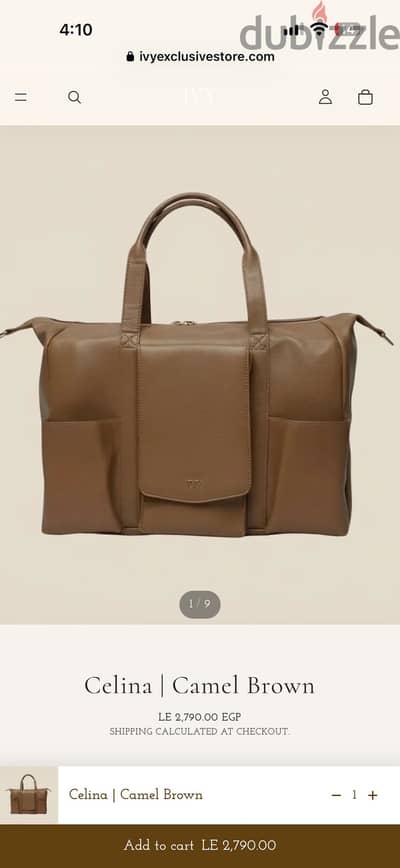Open the account profile icon

click(x=325, y=97)
